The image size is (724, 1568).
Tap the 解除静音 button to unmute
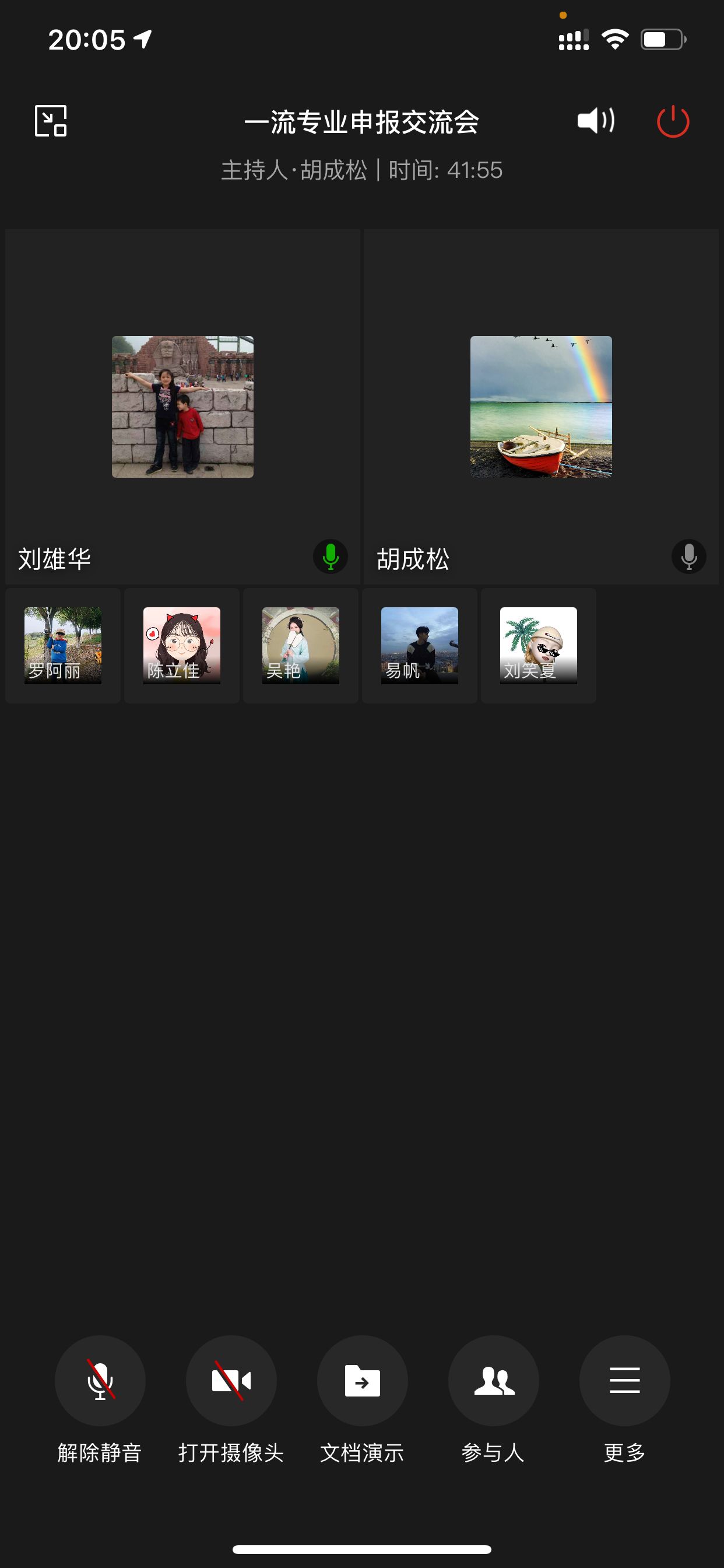(x=100, y=1380)
